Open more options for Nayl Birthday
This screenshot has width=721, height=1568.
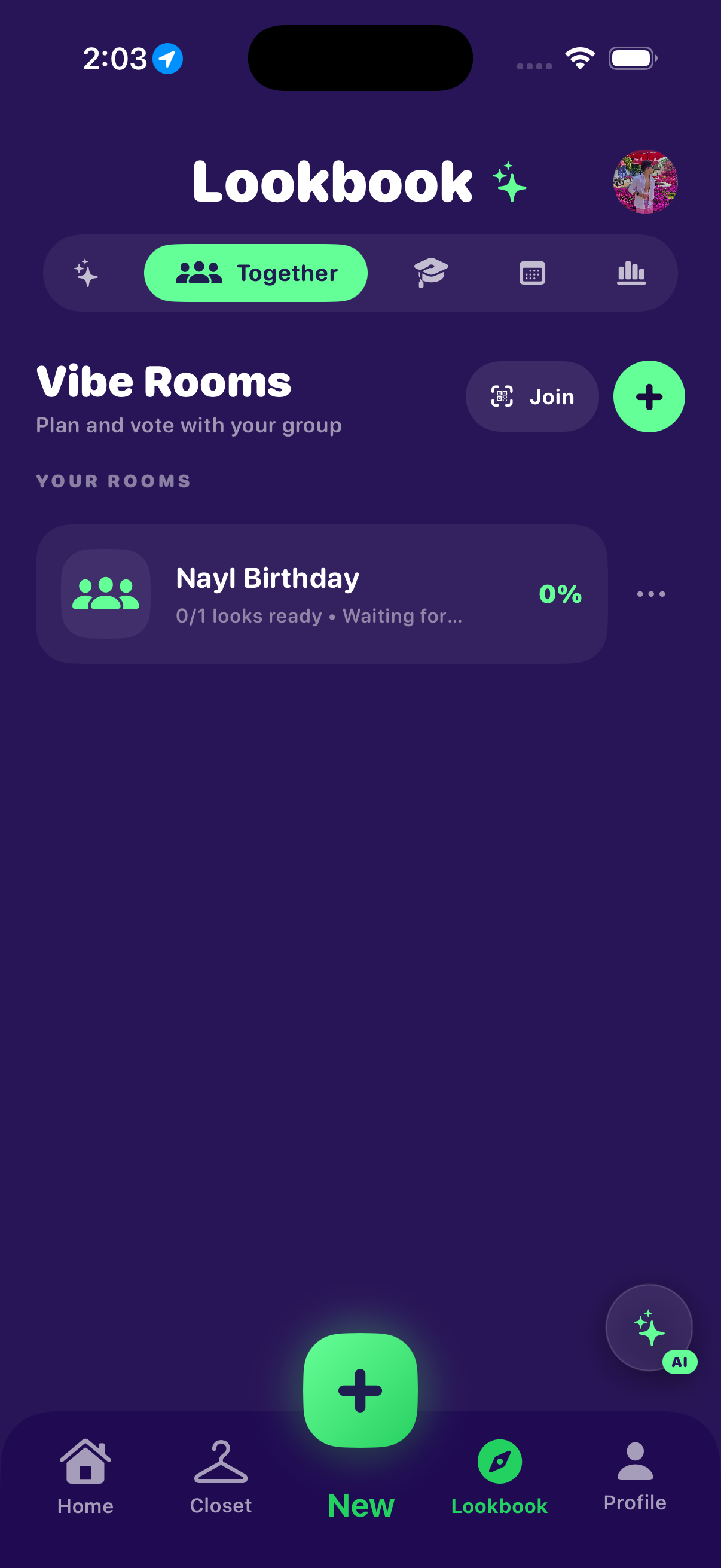[x=650, y=594]
